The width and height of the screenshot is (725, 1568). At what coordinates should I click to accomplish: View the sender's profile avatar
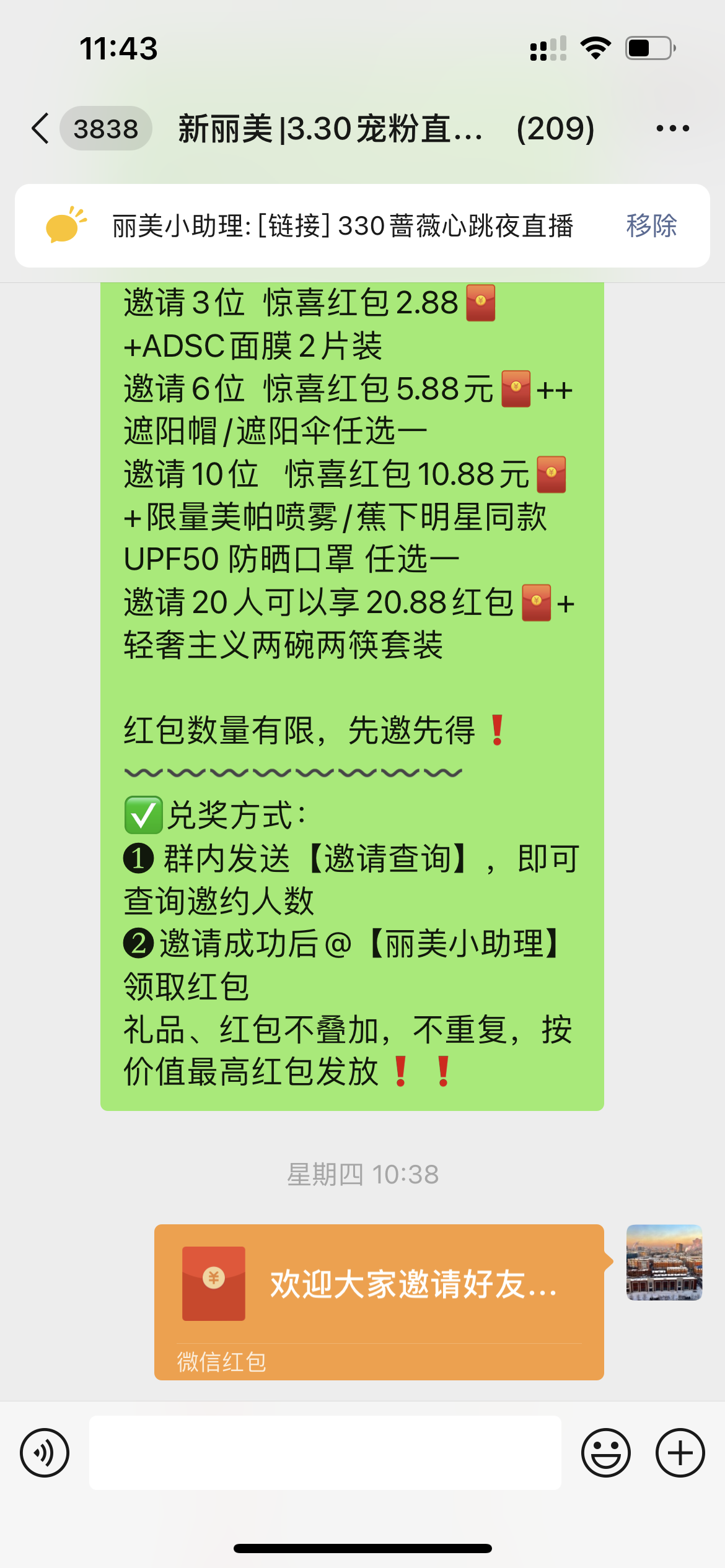(x=664, y=1262)
